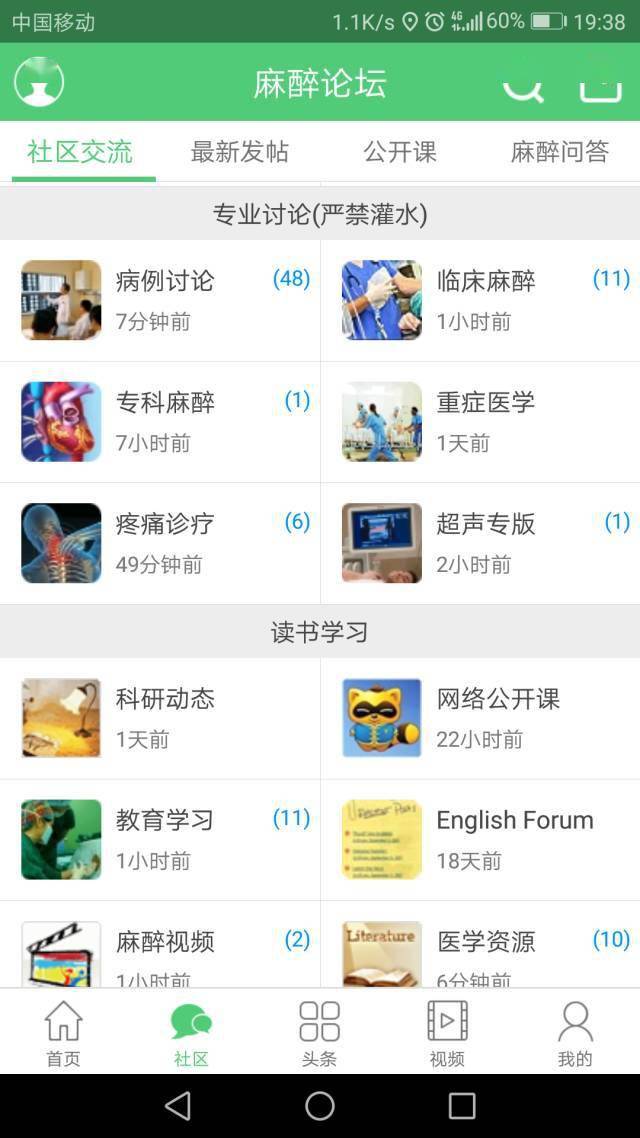Enter the 重症医学 section
640x1138 pixels.
(x=480, y=421)
